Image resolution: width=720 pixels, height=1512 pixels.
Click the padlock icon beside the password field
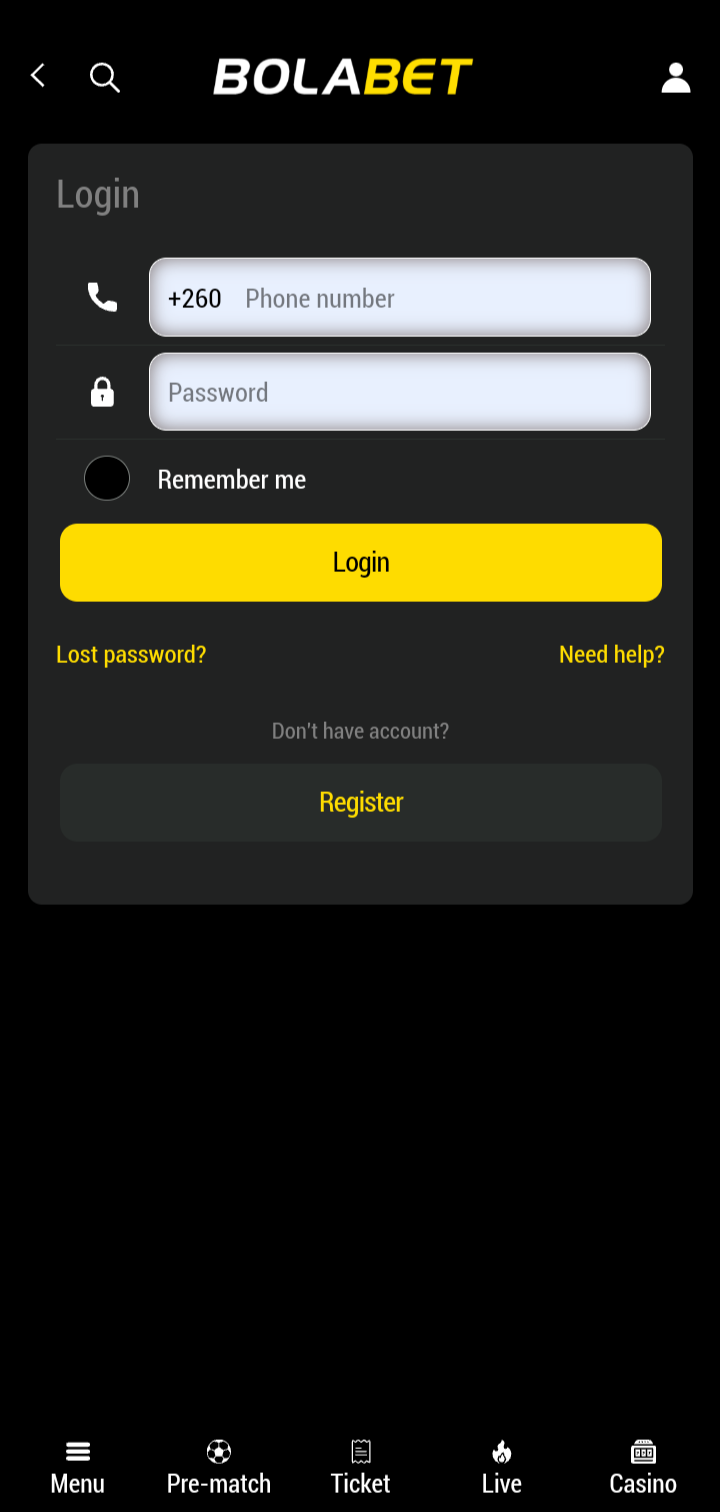(100, 391)
